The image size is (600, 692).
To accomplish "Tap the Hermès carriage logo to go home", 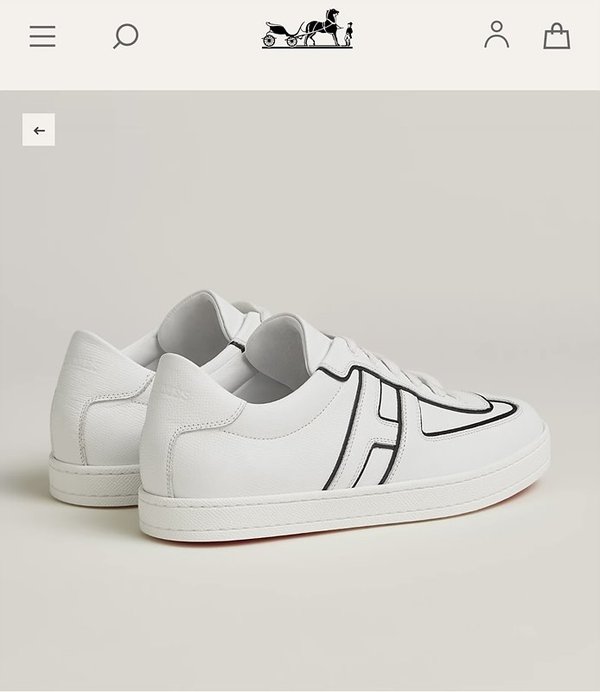I will tap(307, 30).
